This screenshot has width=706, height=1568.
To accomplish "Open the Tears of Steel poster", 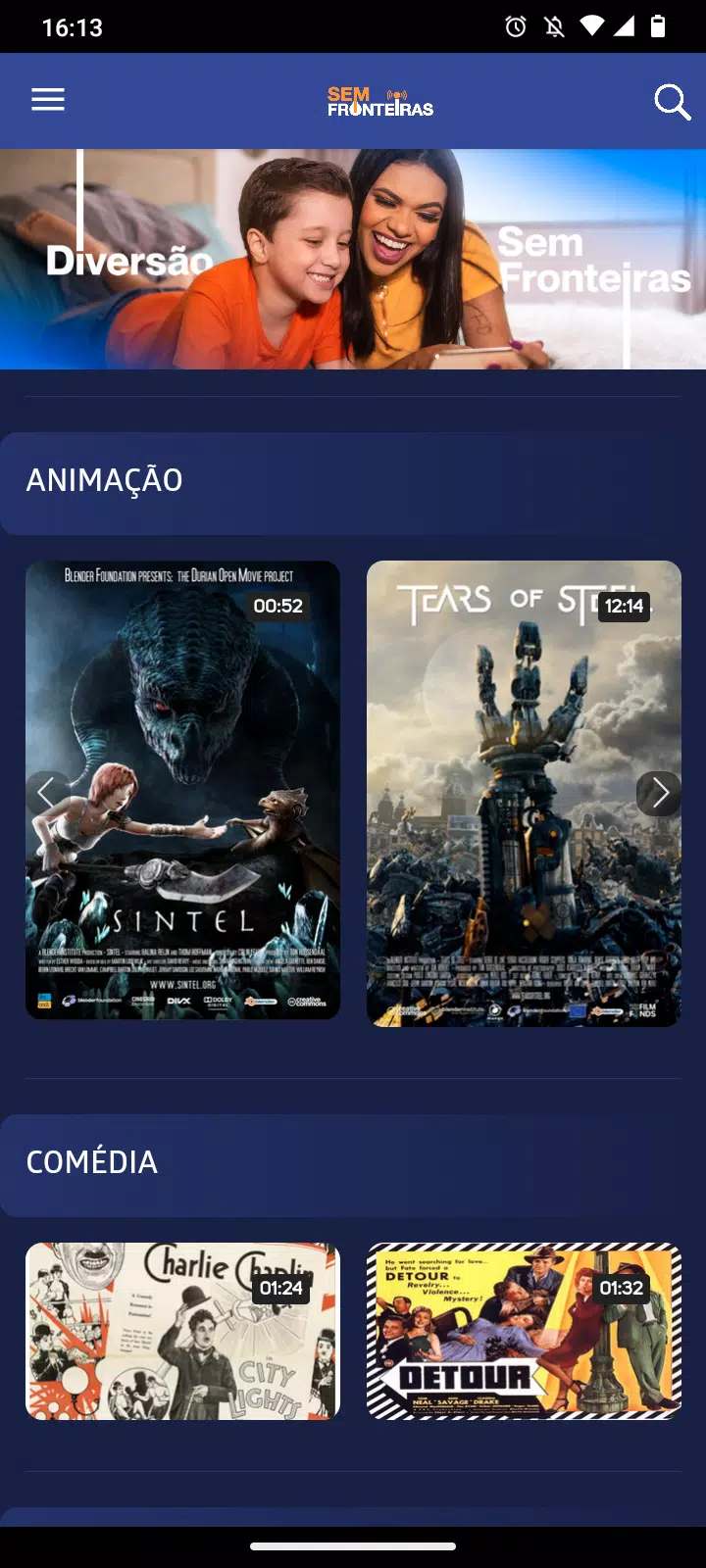I will point(524,794).
